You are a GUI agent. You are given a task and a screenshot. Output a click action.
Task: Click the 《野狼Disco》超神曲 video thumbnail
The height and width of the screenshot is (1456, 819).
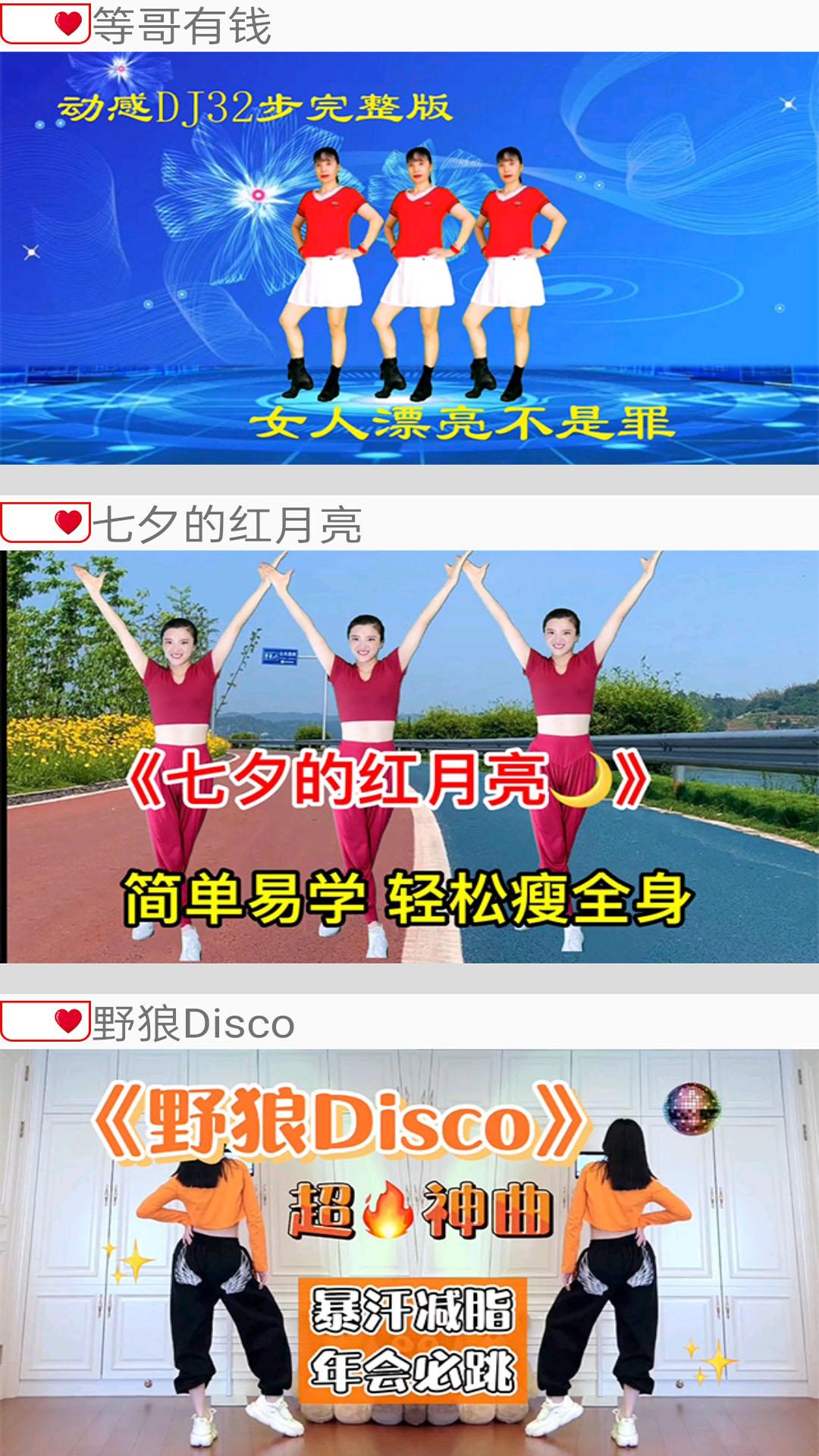pos(409,1251)
